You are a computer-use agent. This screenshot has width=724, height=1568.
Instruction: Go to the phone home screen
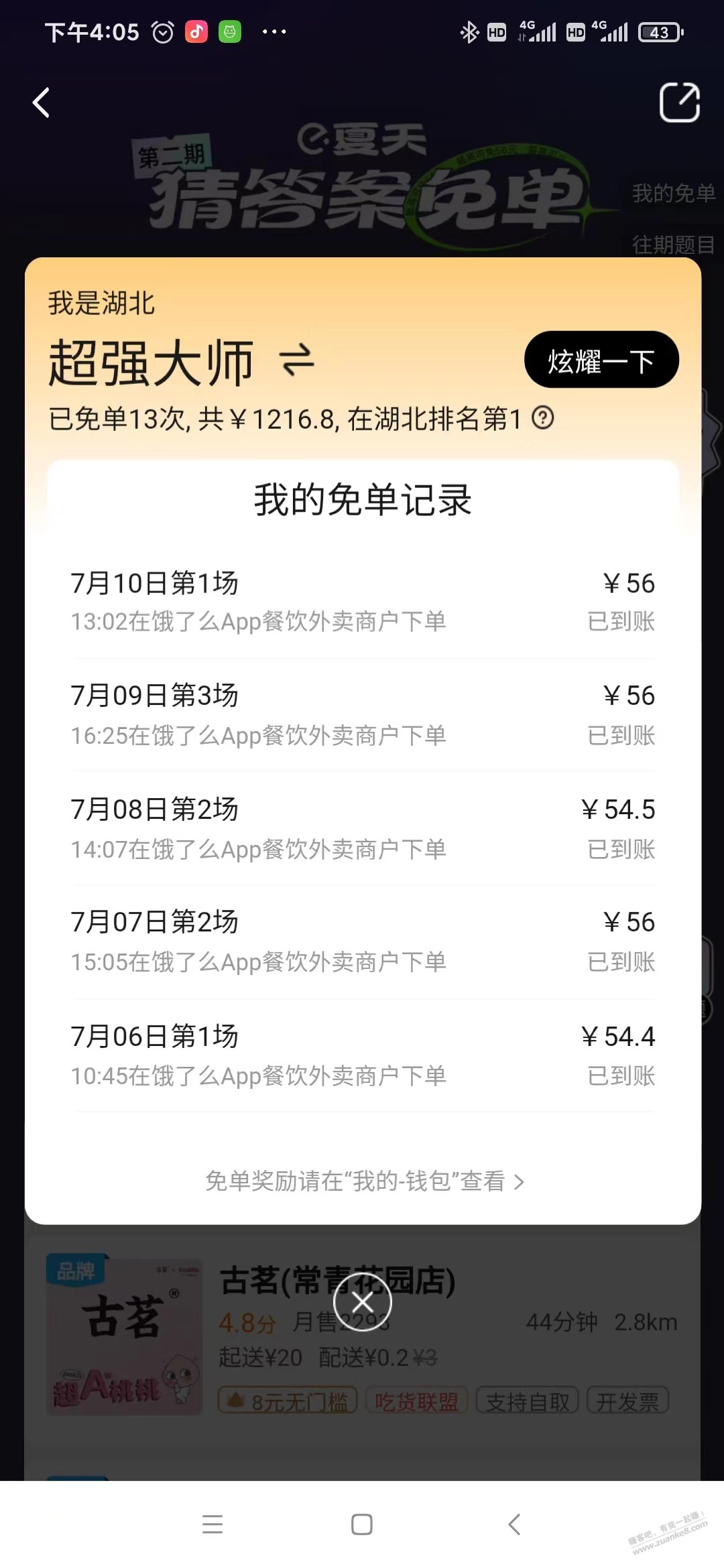click(x=362, y=1524)
